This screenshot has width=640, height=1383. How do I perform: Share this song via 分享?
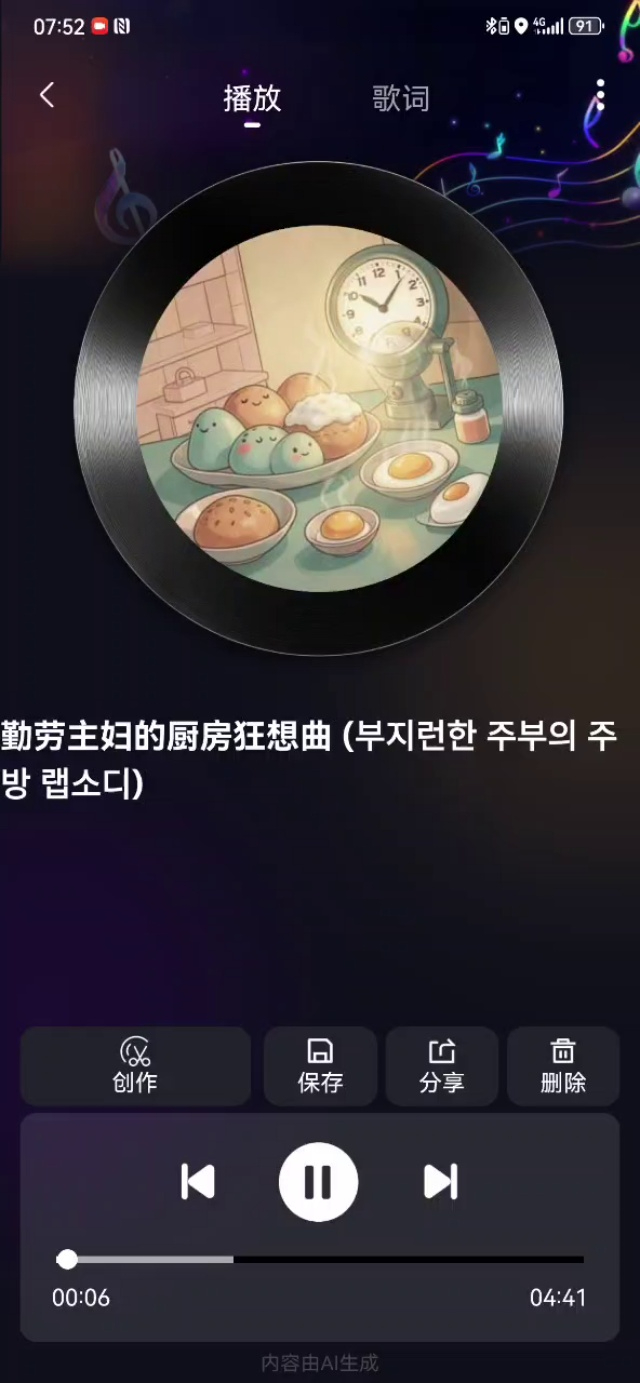(441, 1066)
